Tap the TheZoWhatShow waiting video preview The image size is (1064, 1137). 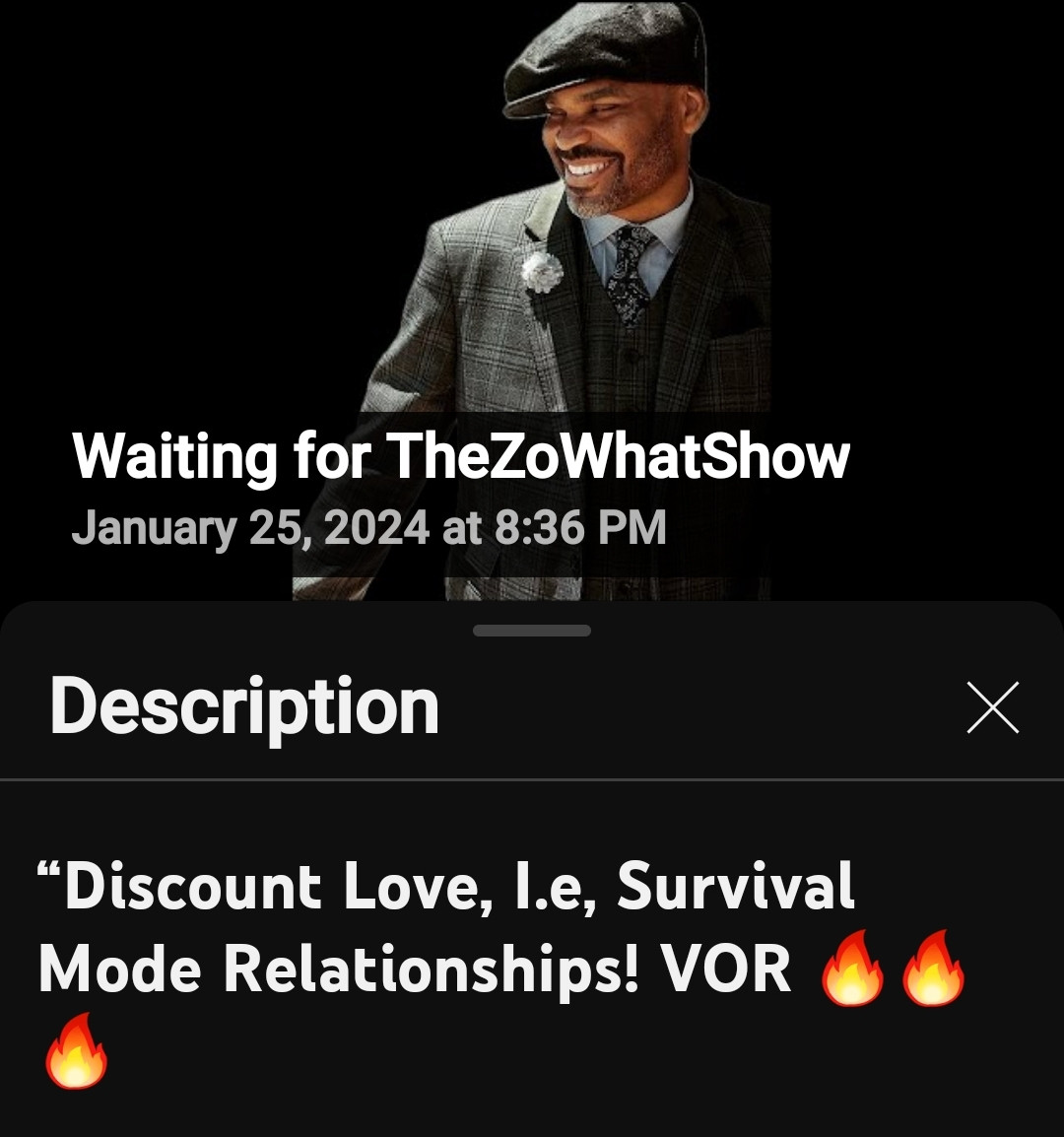532,296
